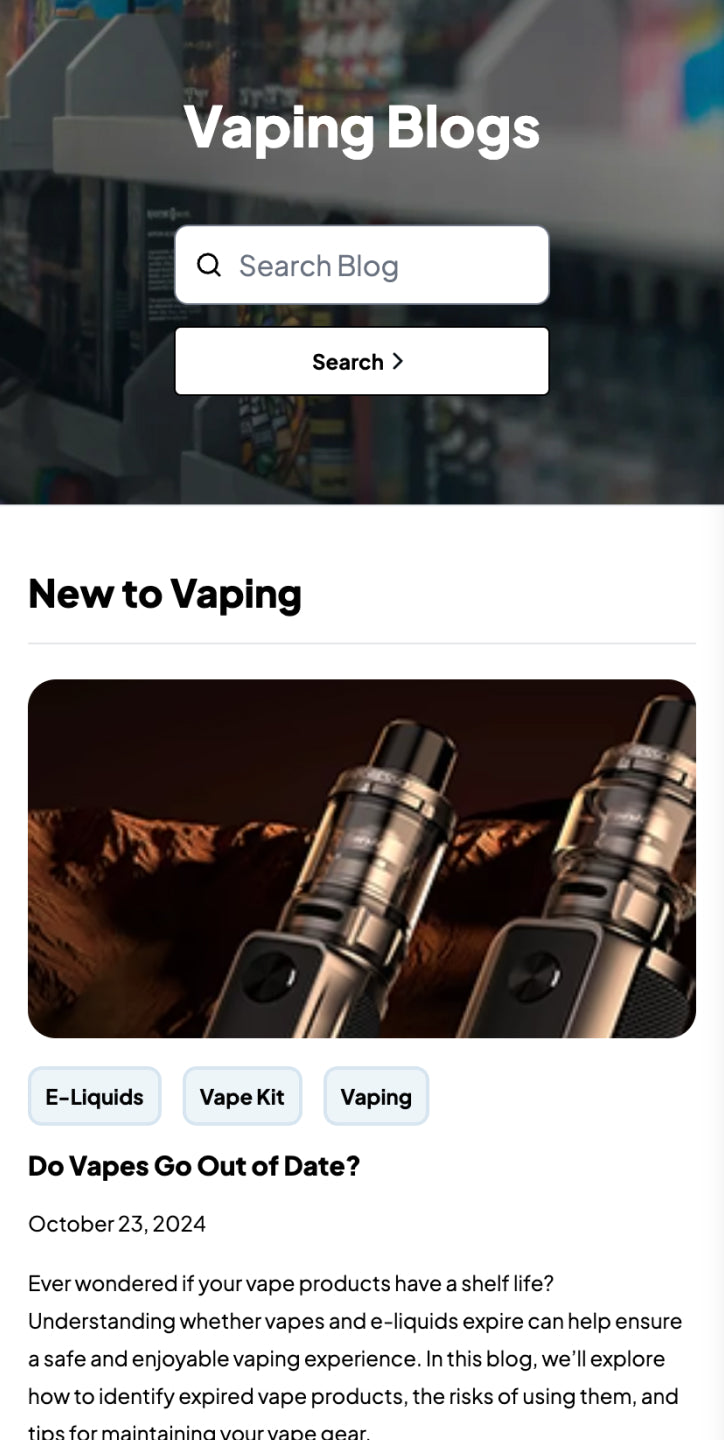Select the Vape Kit tag chip
Screen dimensions: 724x1440
pos(242,1096)
